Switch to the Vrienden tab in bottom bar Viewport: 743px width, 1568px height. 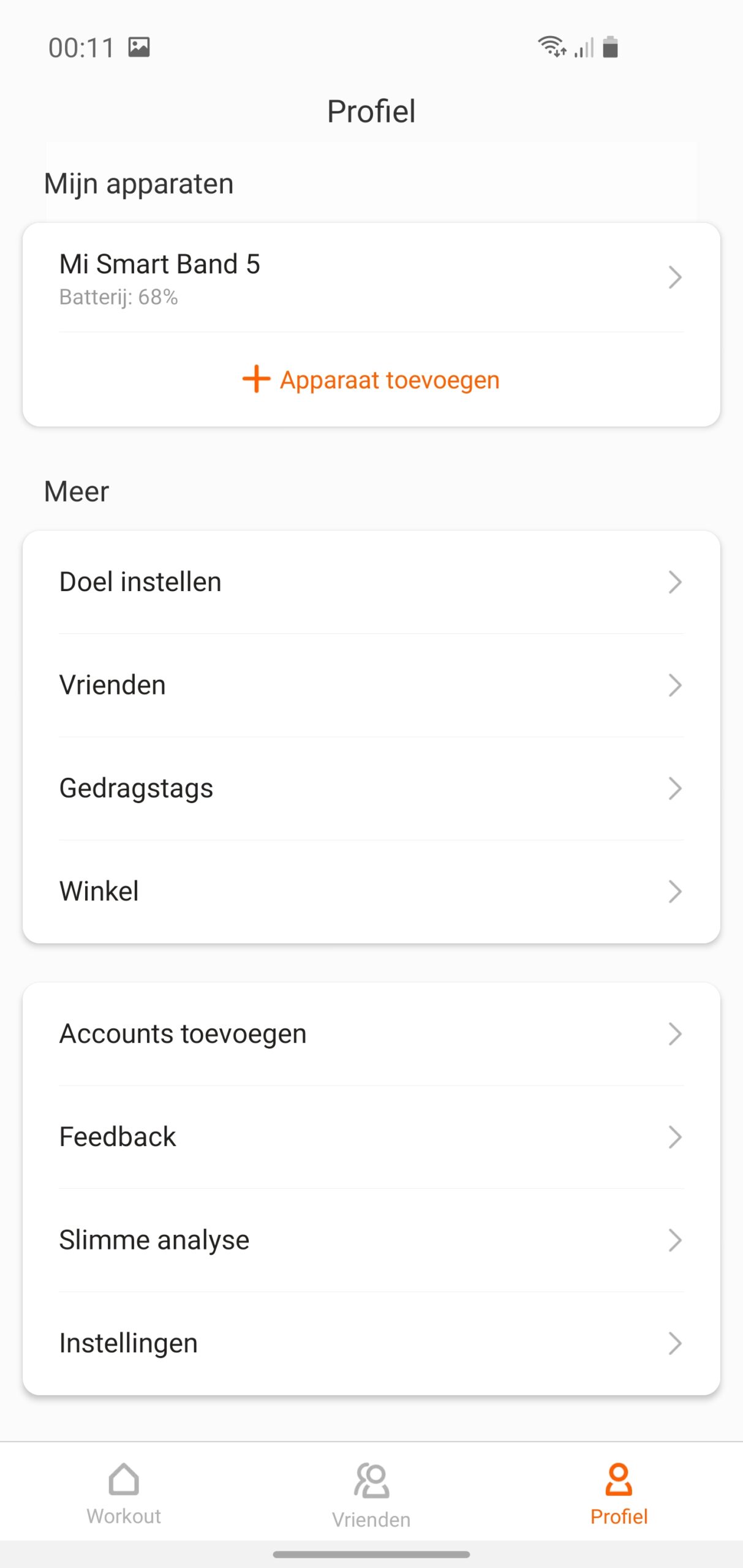pos(371,1494)
